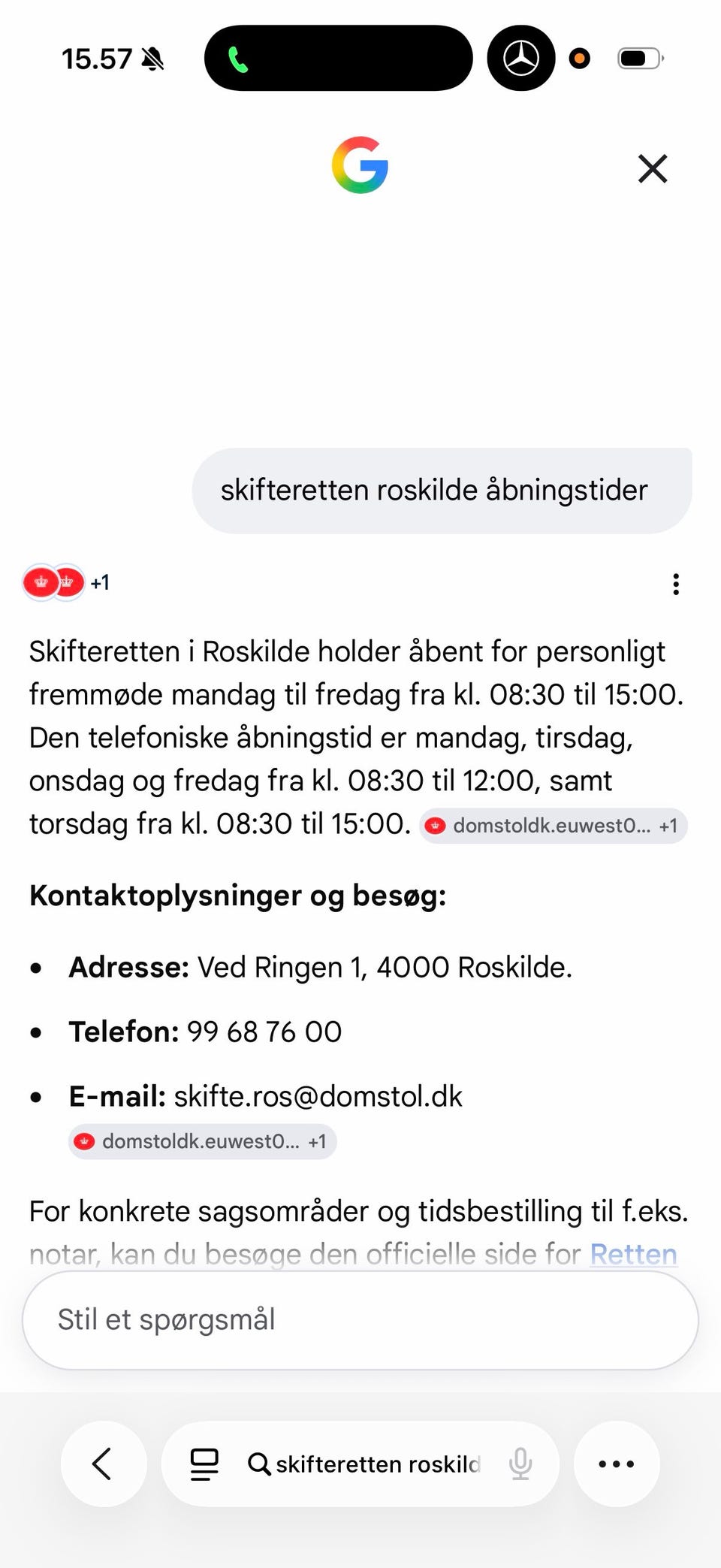Image resolution: width=721 pixels, height=1568 pixels.
Task: Open the browser's more options menu
Action: point(617,1464)
